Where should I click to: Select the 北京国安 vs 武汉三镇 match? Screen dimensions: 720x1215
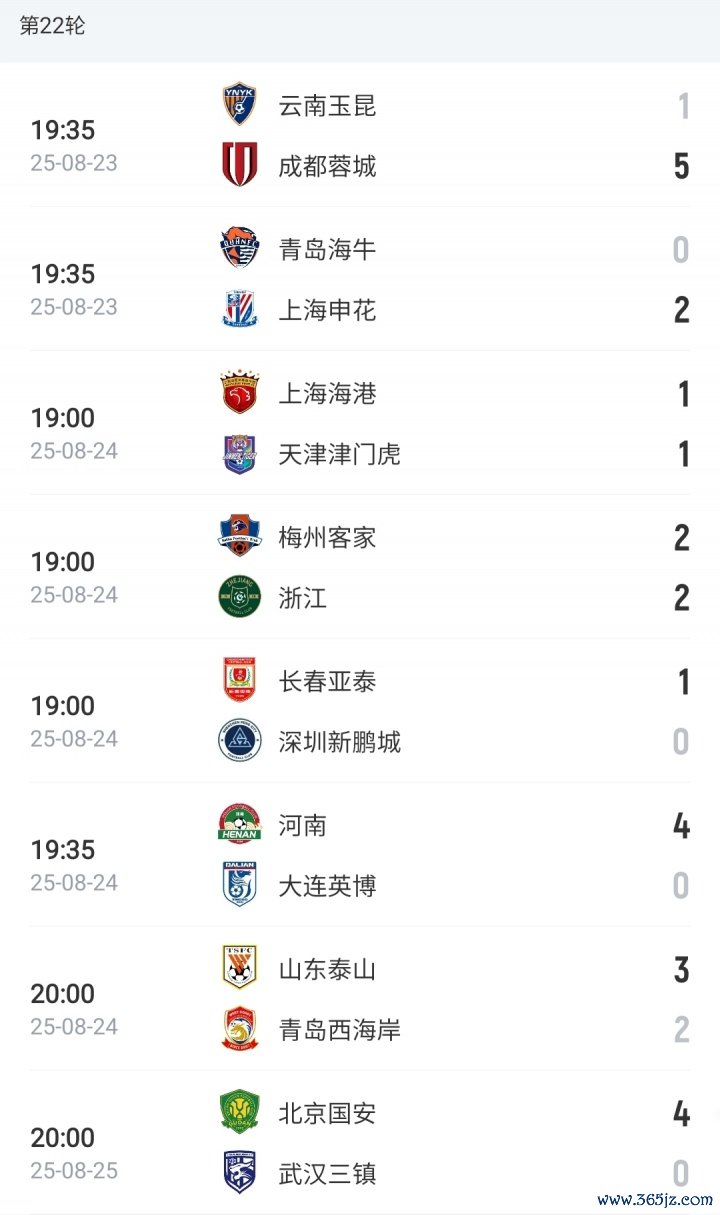coord(360,1143)
